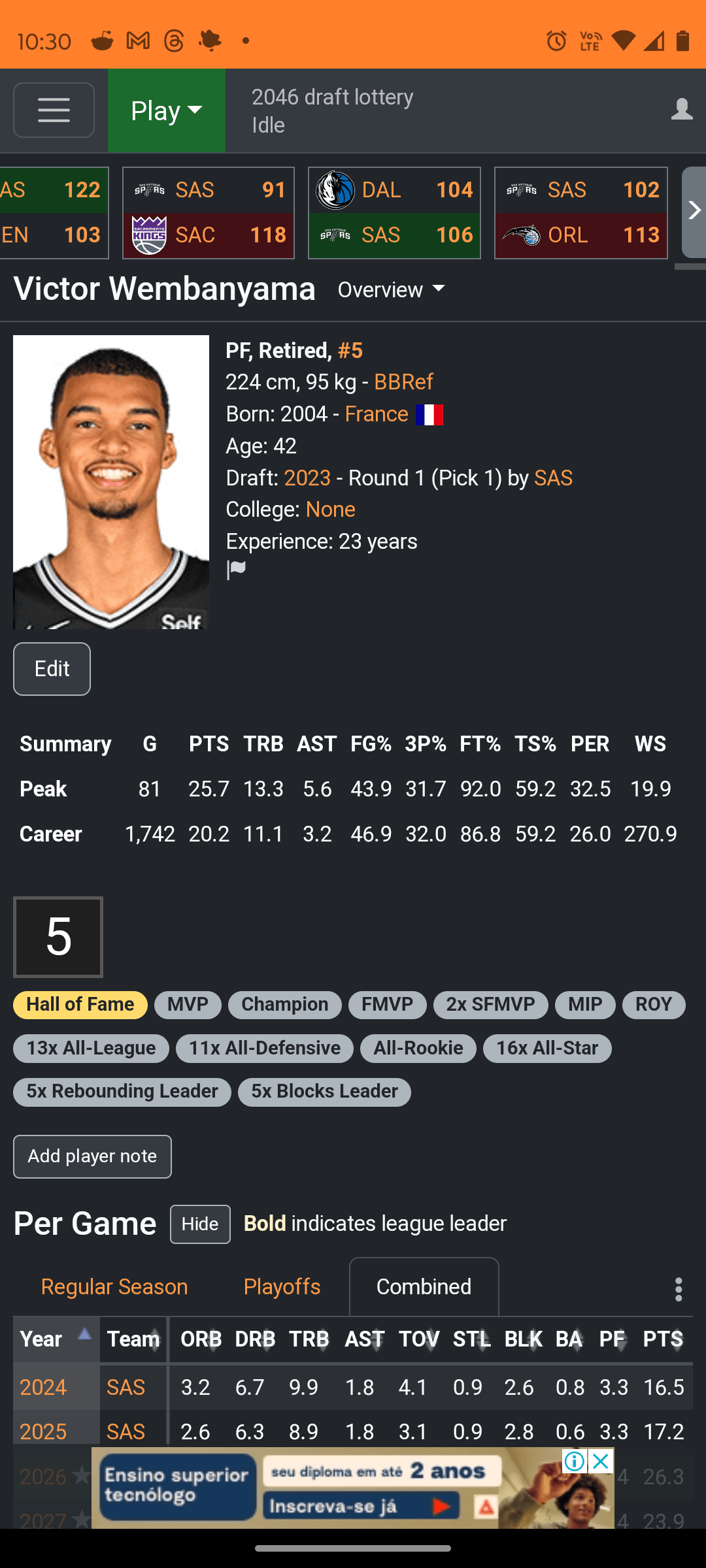Hide the Per Game table
The image size is (706, 1568).
(x=200, y=1224)
